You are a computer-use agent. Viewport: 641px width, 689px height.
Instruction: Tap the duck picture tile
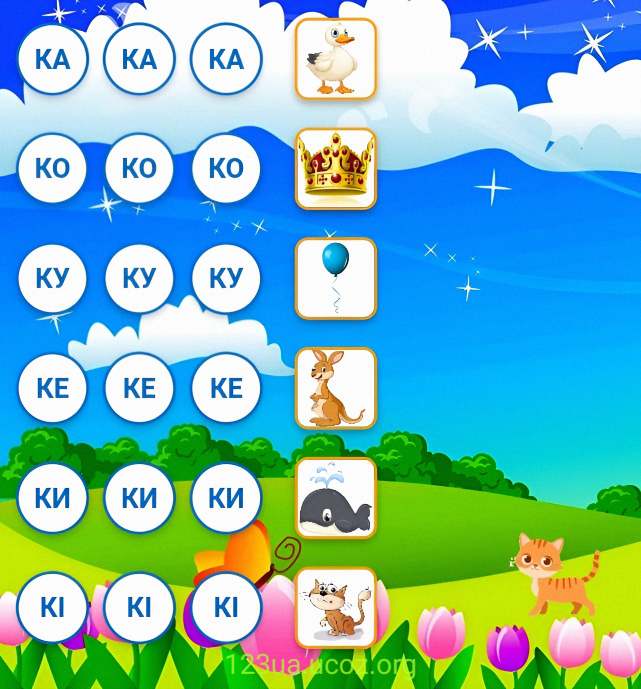pos(335,59)
